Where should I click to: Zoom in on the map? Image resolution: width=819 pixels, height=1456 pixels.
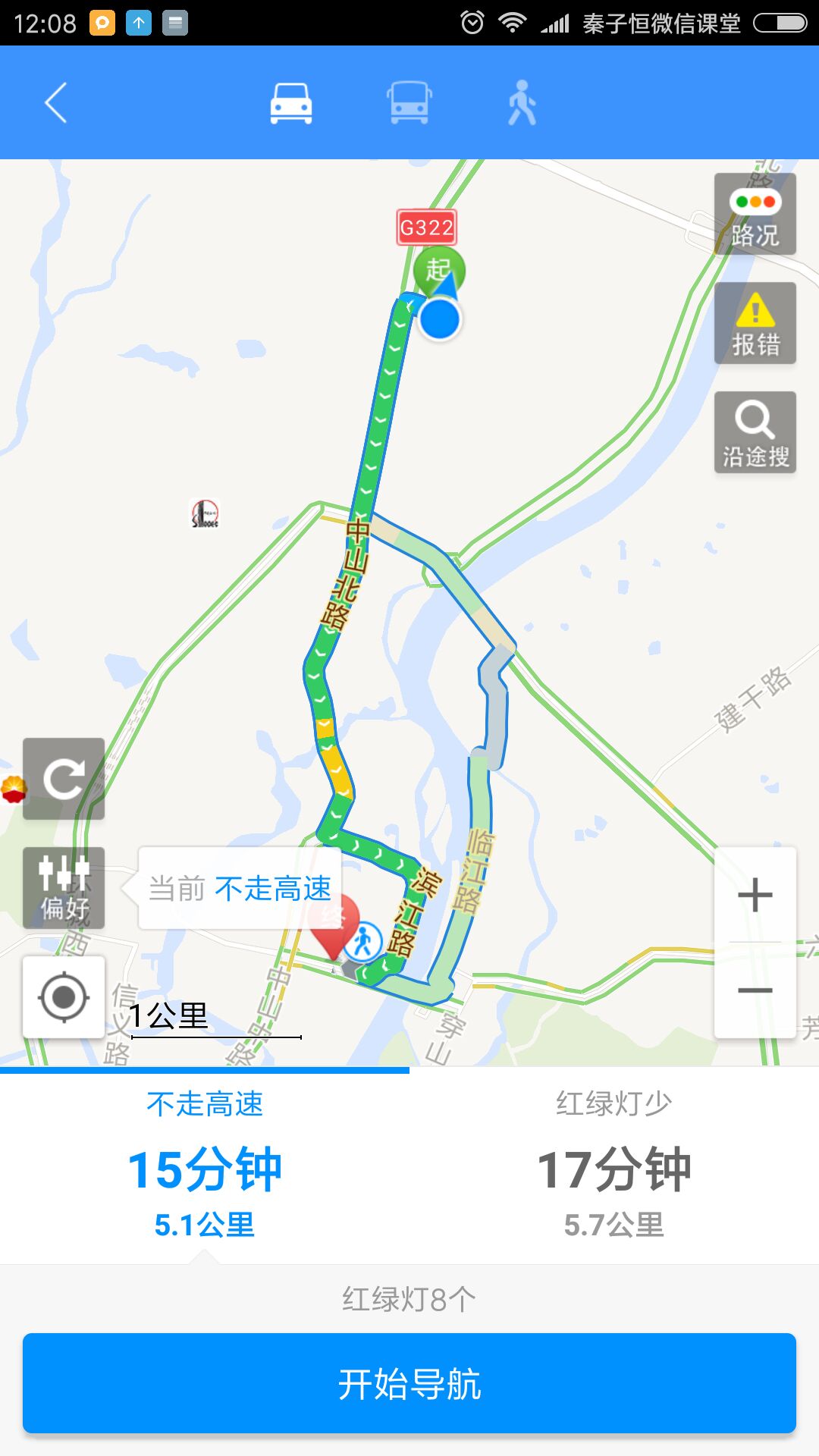pyautogui.click(x=755, y=895)
